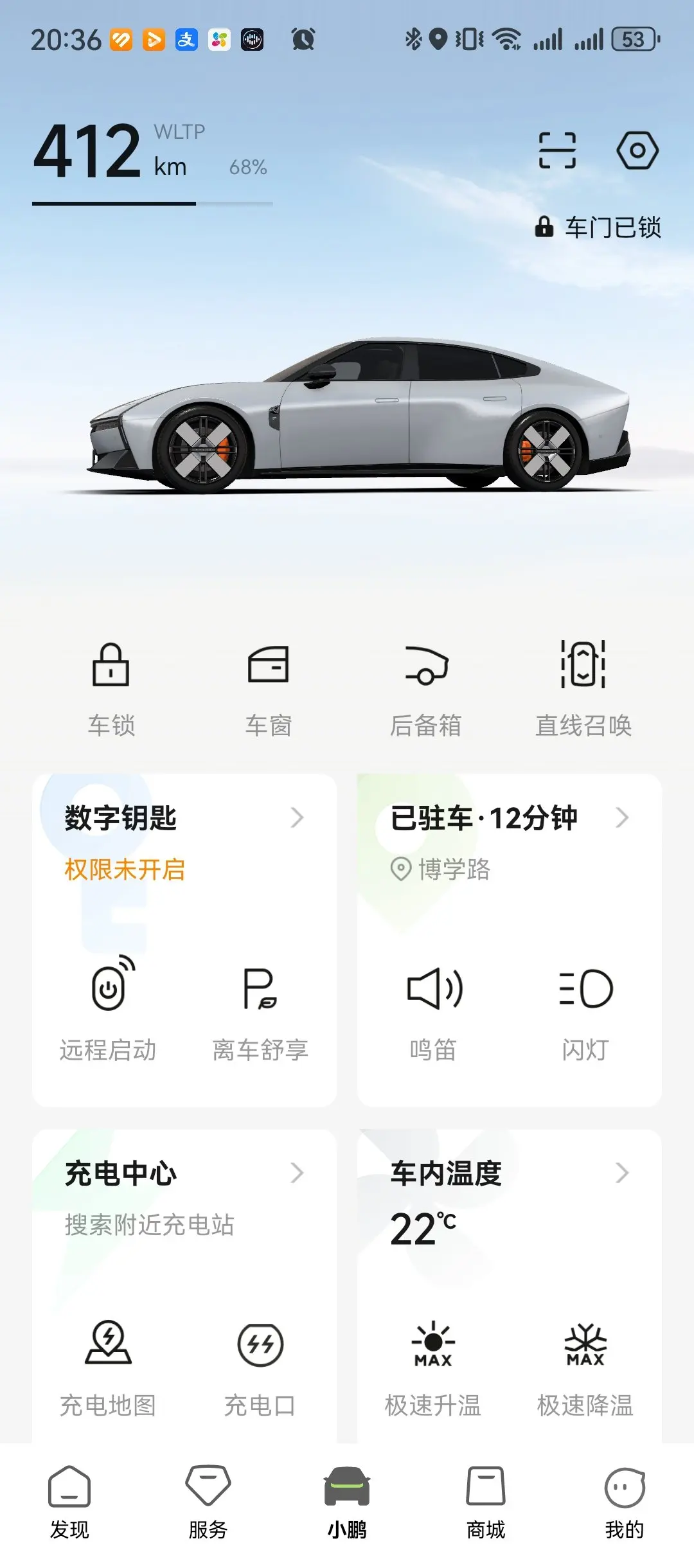Open the 充电中心 charging center
This screenshot has width=694, height=1568.
tap(184, 1174)
